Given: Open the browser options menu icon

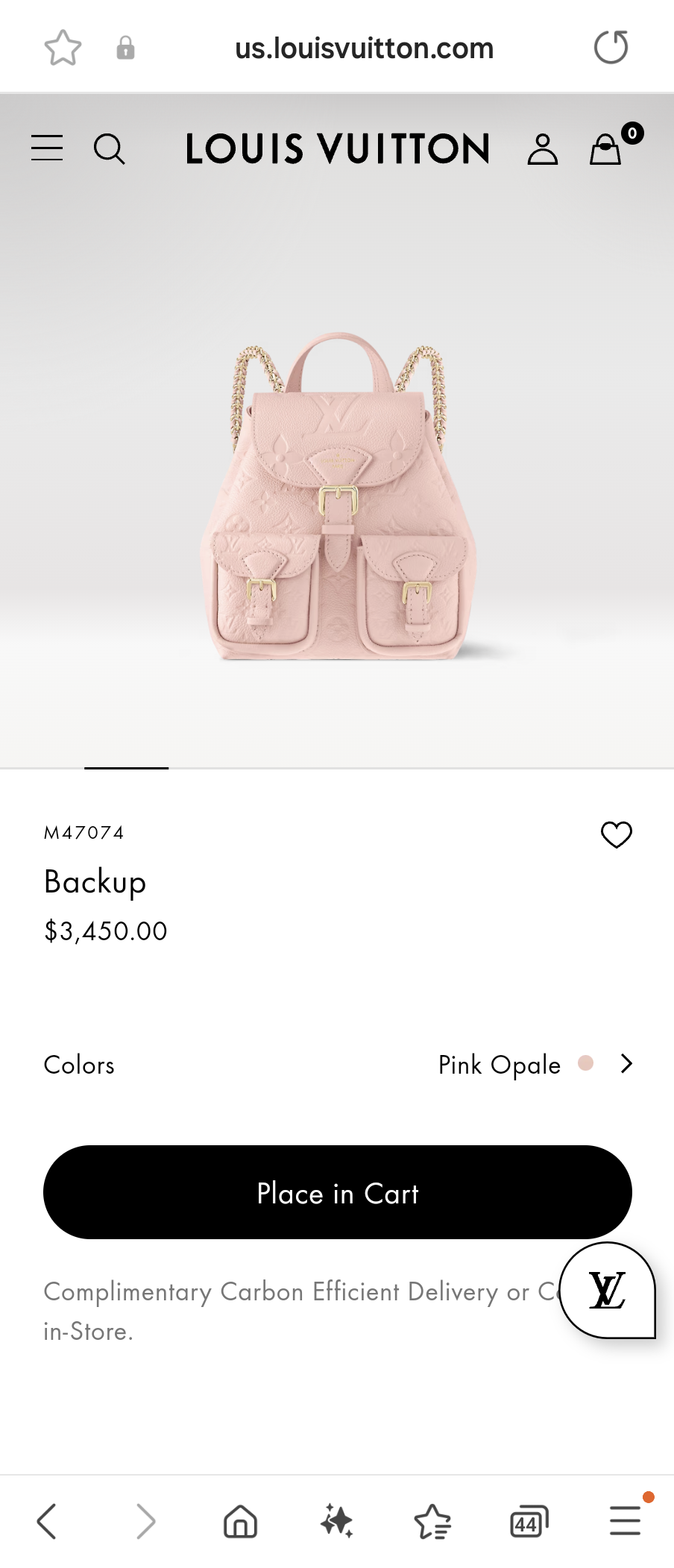Looking at the screenshot, I should [x=625, y=1521].
